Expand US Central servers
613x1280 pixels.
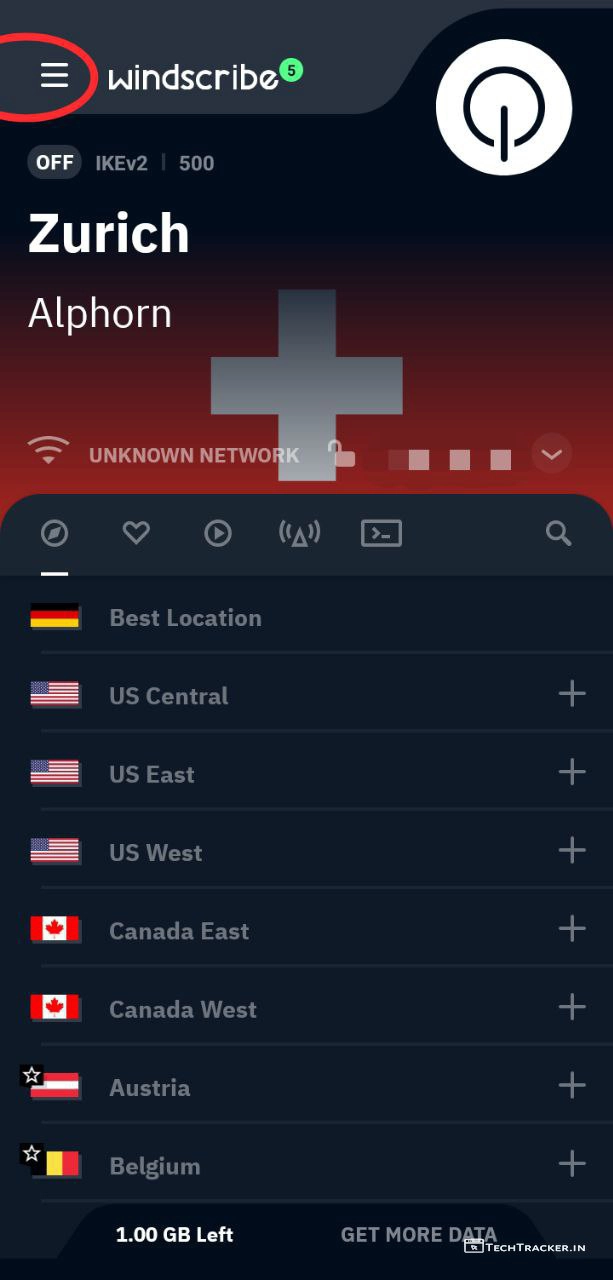pos(571,694)
